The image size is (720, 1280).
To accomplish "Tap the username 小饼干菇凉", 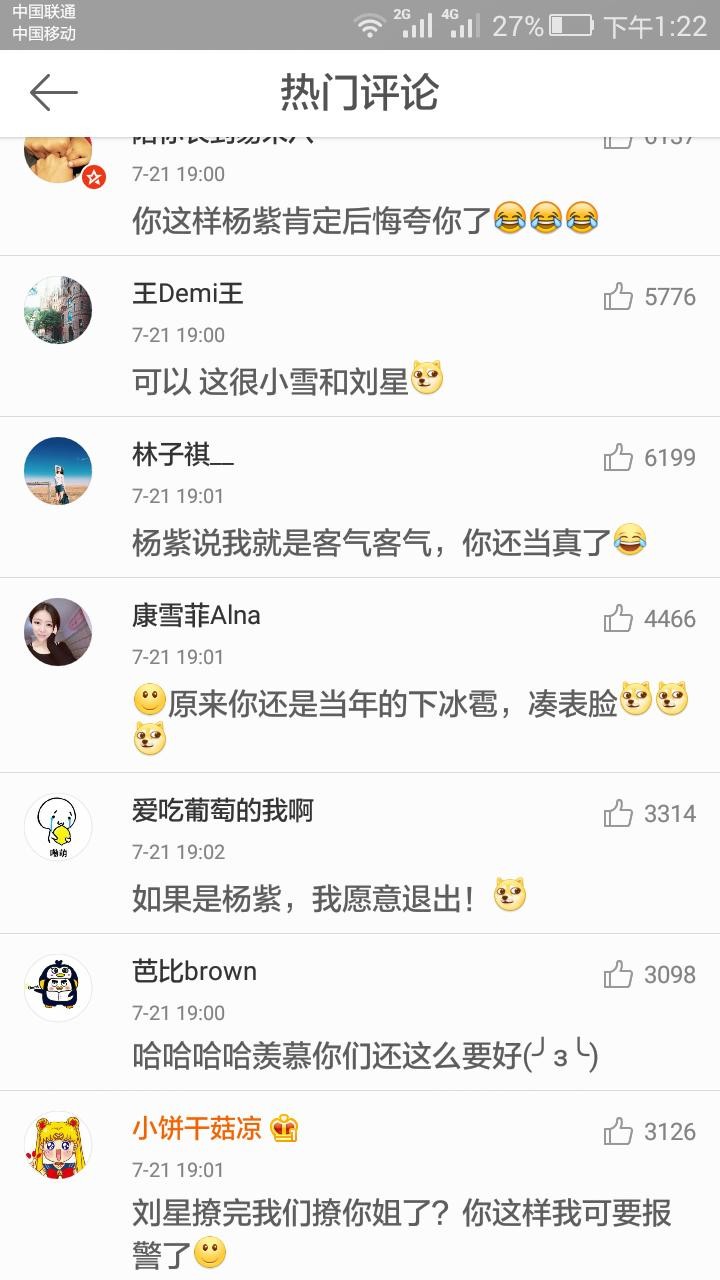I will [196, 1129].
